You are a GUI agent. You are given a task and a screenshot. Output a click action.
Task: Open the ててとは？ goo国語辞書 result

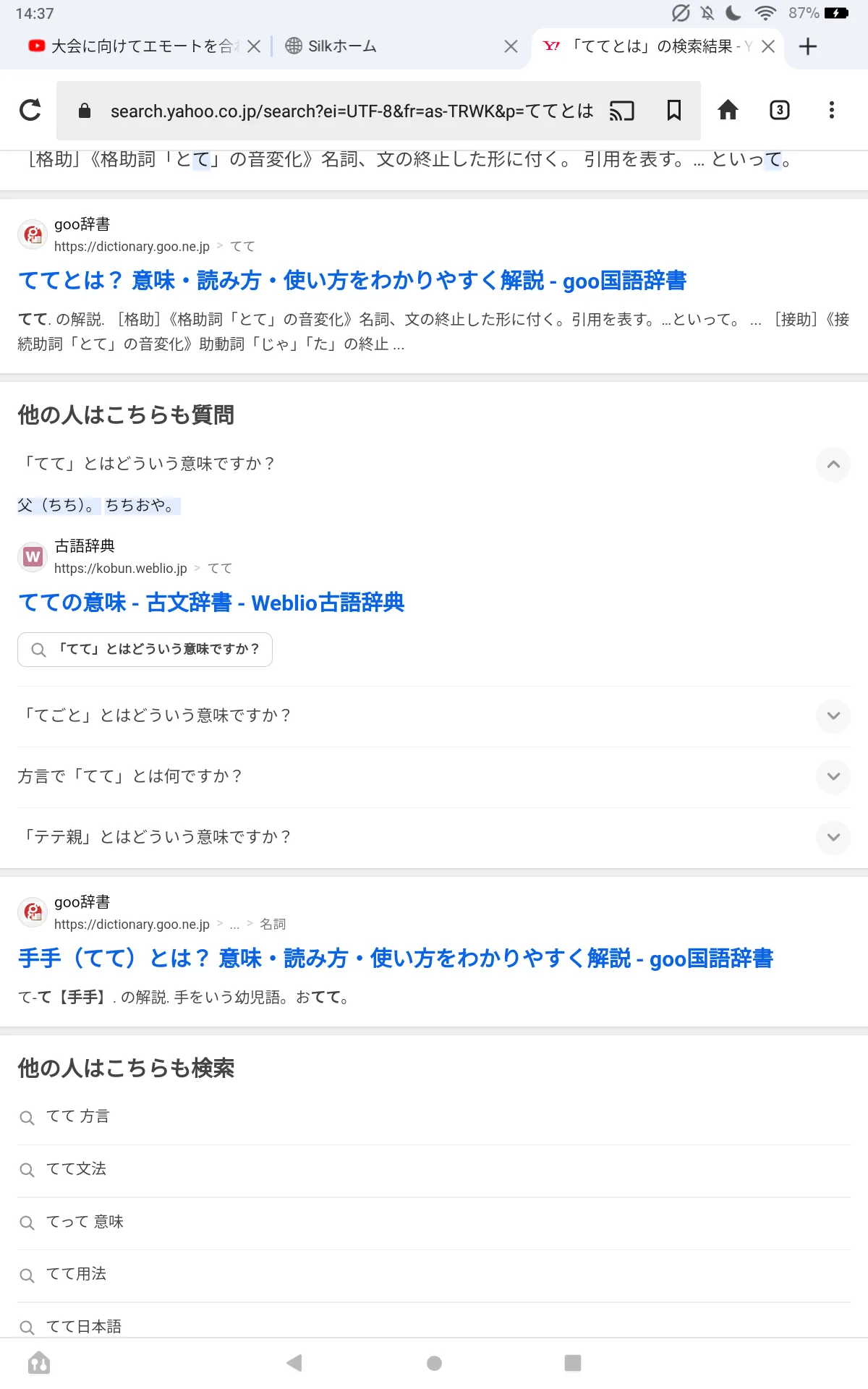pos(352,281)
